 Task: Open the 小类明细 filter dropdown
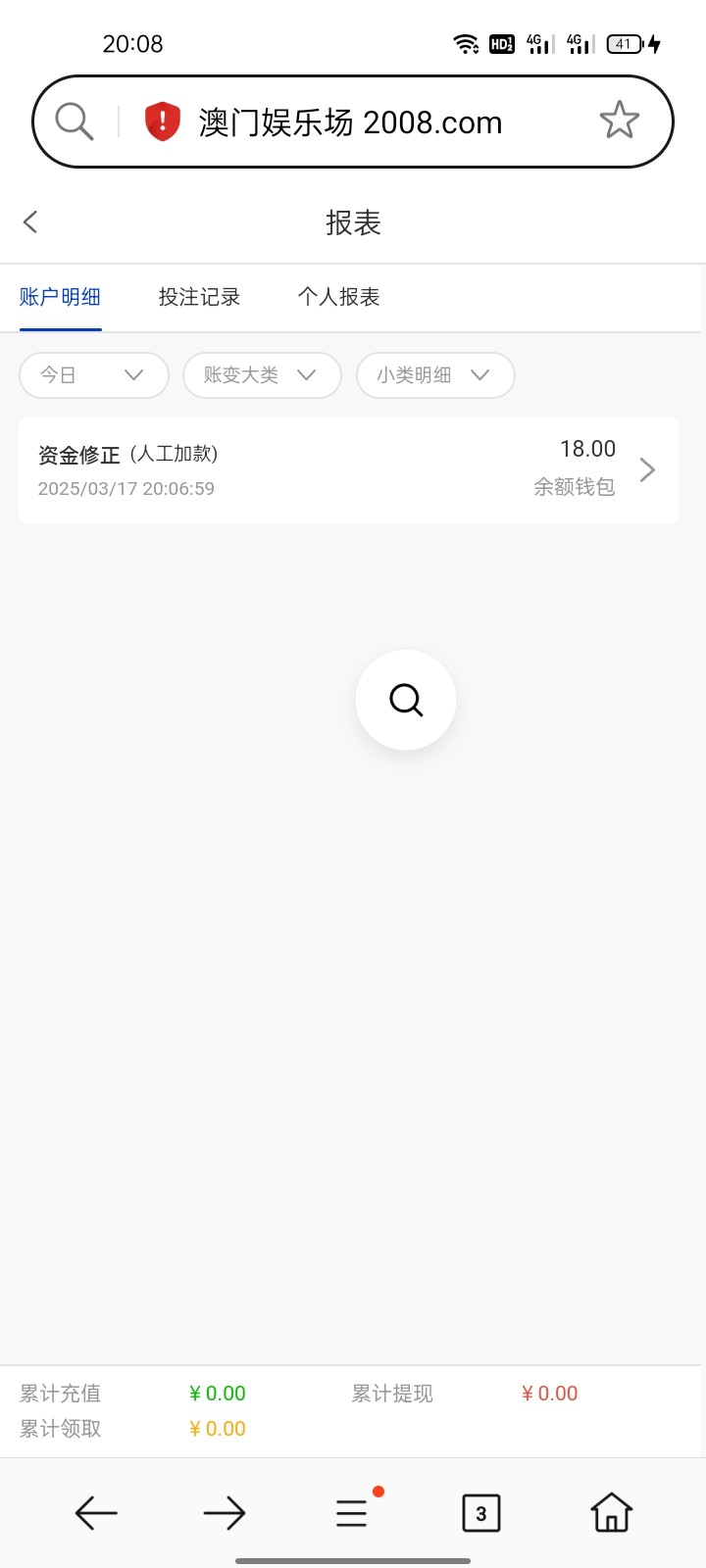coord(434,375)
